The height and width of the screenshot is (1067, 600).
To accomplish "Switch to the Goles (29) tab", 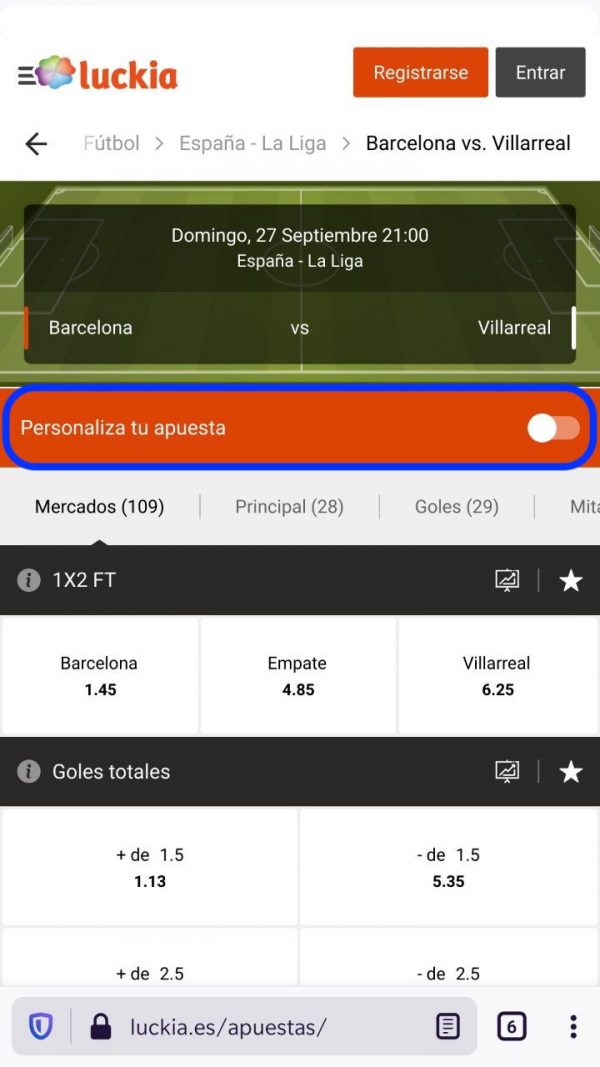I will 456,507.
